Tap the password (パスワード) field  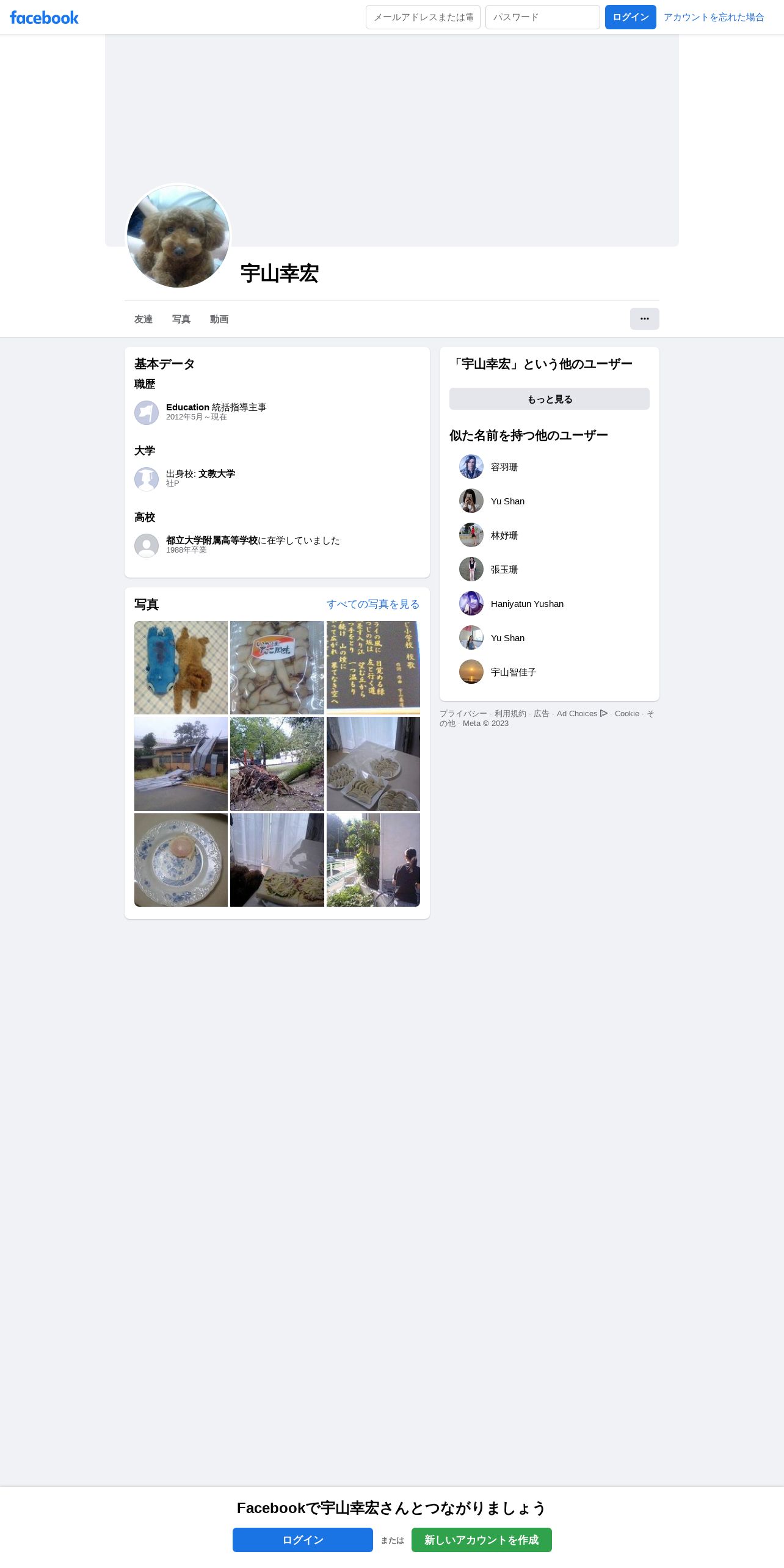[x=542, y=17]
